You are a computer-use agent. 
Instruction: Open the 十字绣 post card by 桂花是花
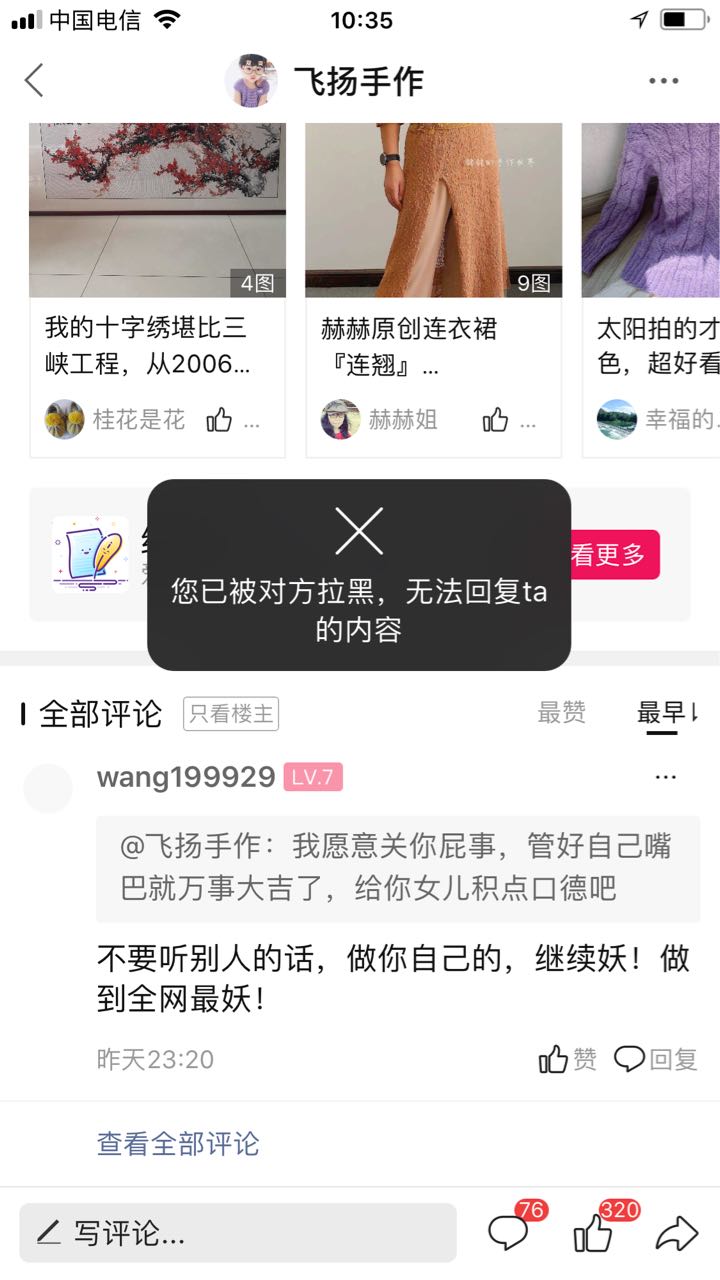(157, 290)
